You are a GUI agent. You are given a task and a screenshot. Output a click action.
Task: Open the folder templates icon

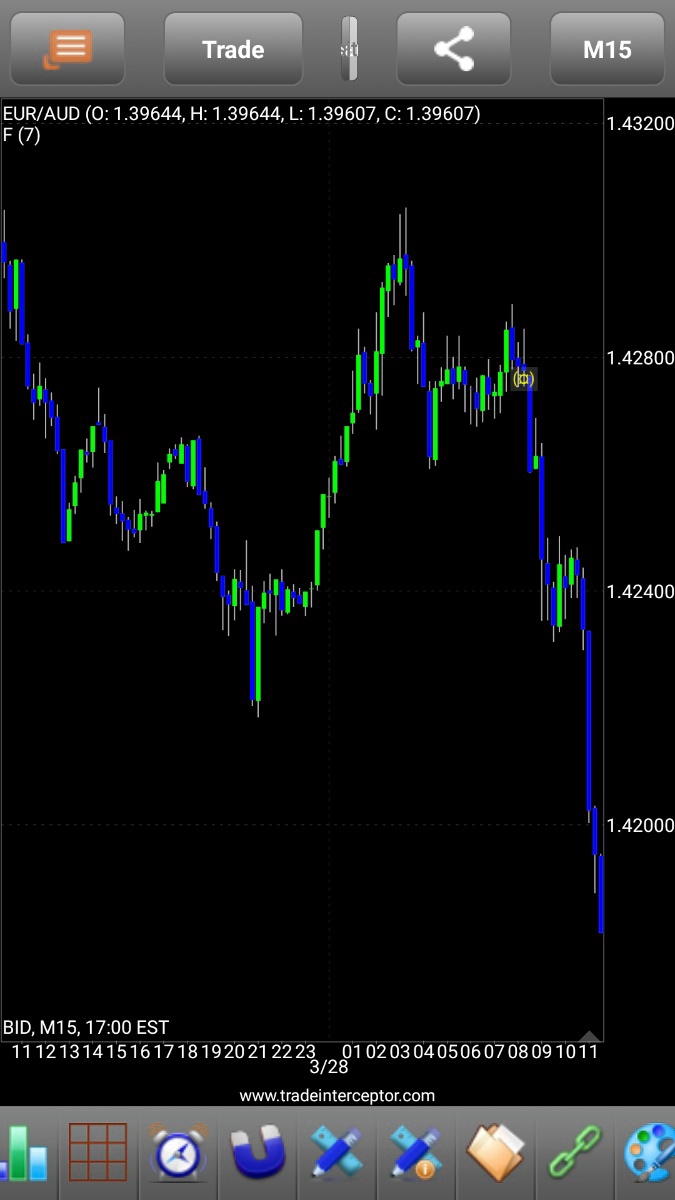(496, 1153)
